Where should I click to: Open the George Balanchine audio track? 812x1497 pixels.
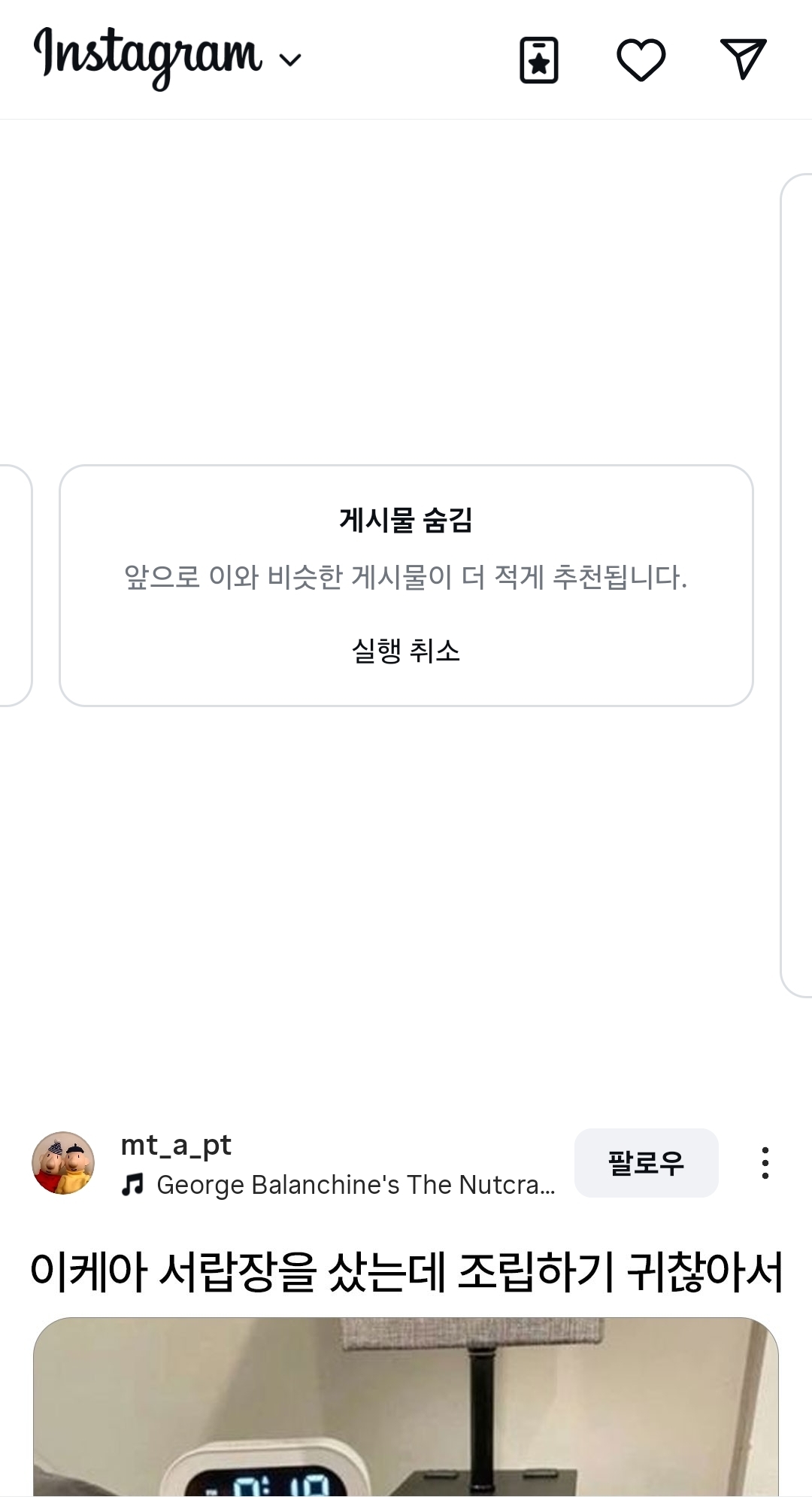click(338, 1185)
